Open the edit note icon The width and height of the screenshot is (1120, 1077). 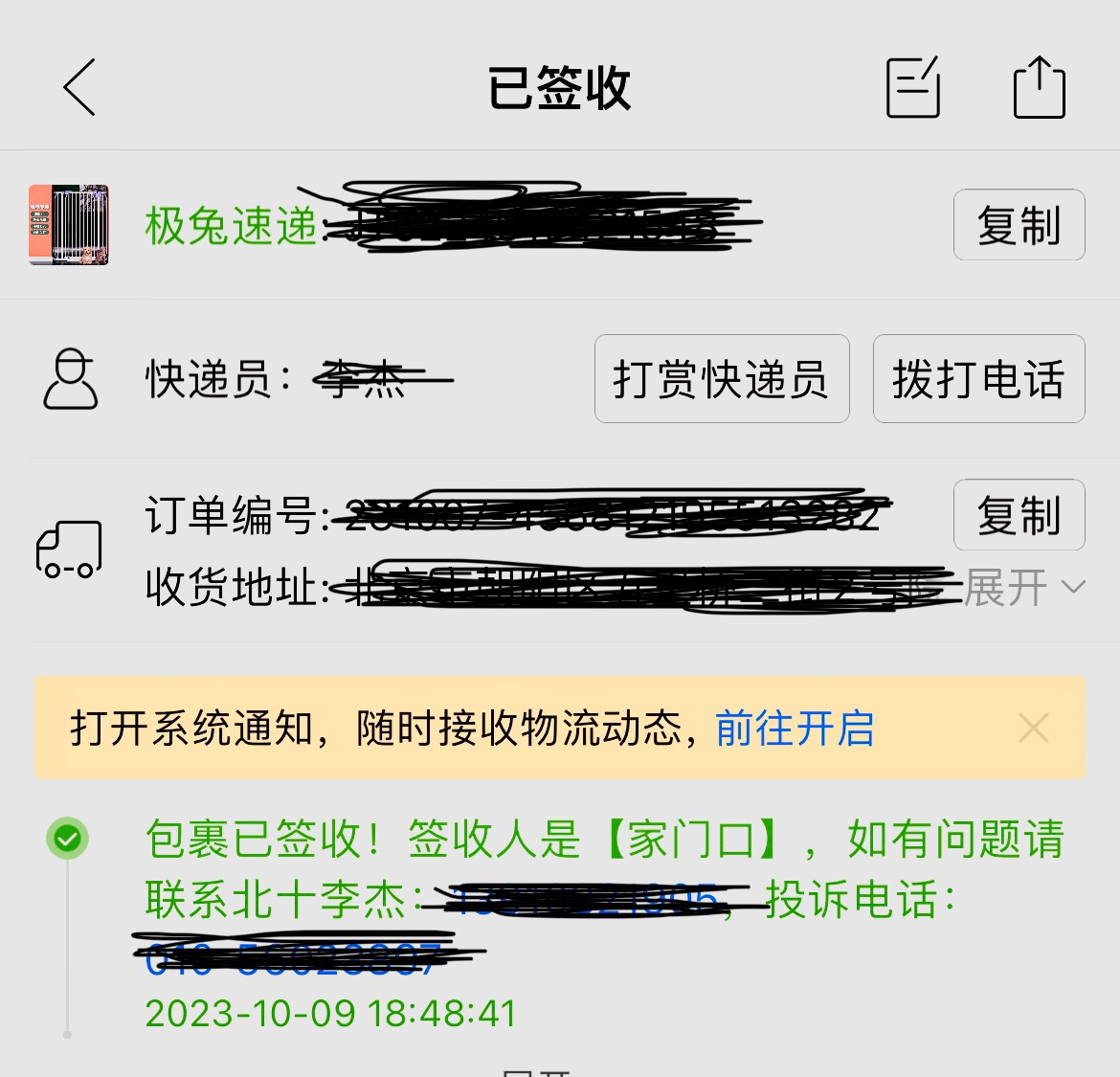click(913, 87)
